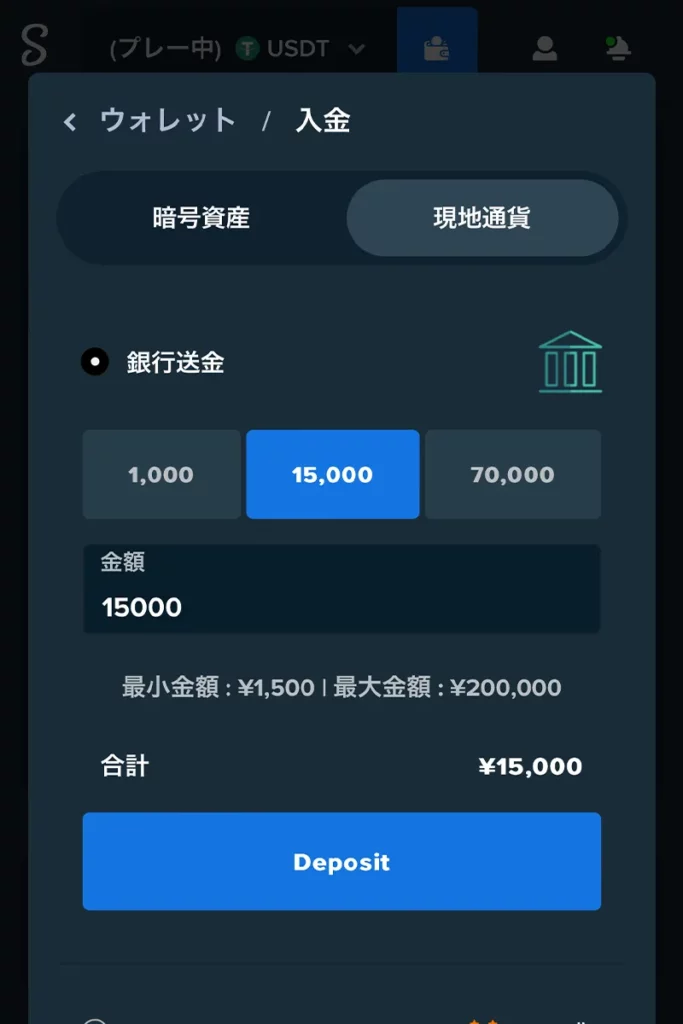The image size is (683, 1024).
Task: Open the USDT currency dropdown
Action: (301, 48)
